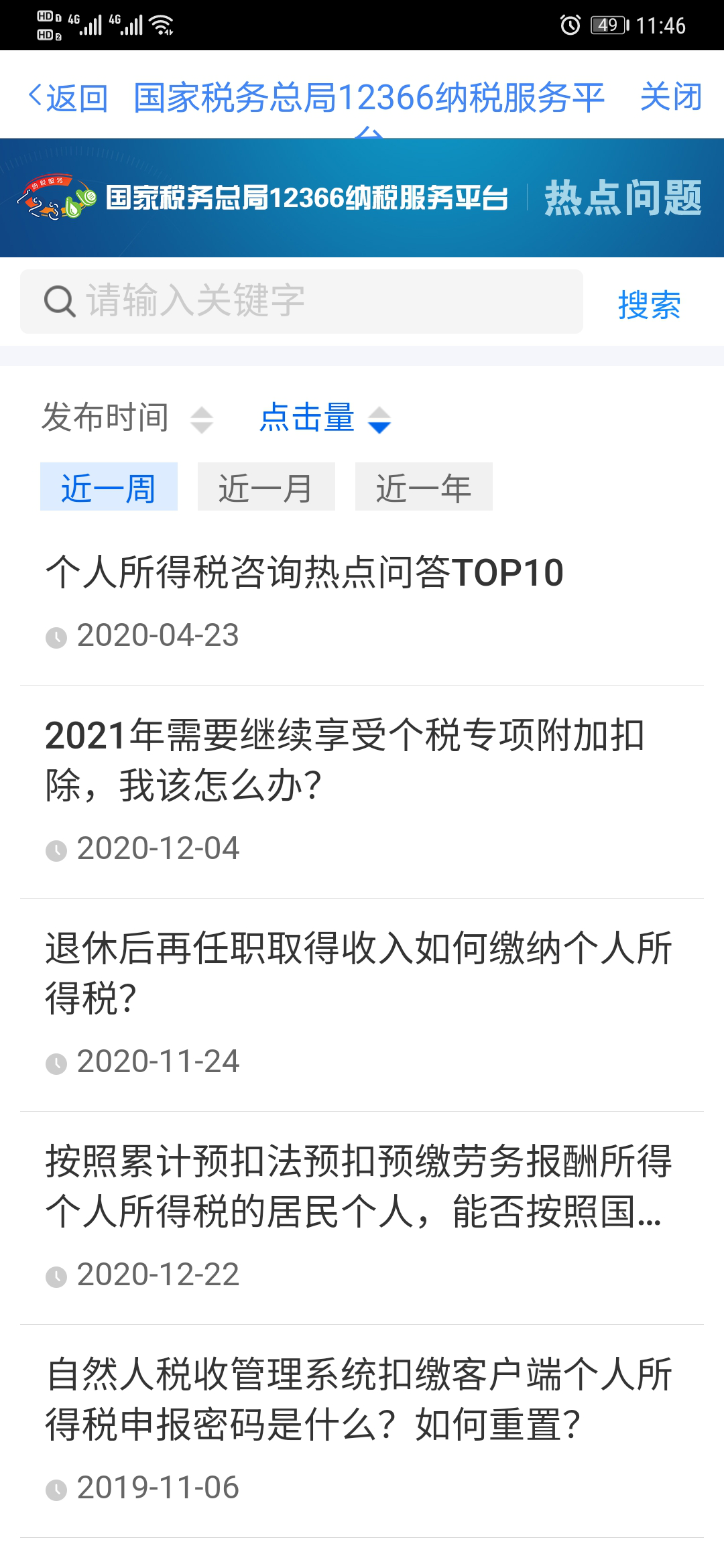Image resolution: width=724 pixels, height=1568 pixels.
Task: Tap the 返回 back button
Action: [x=68, y=98]
